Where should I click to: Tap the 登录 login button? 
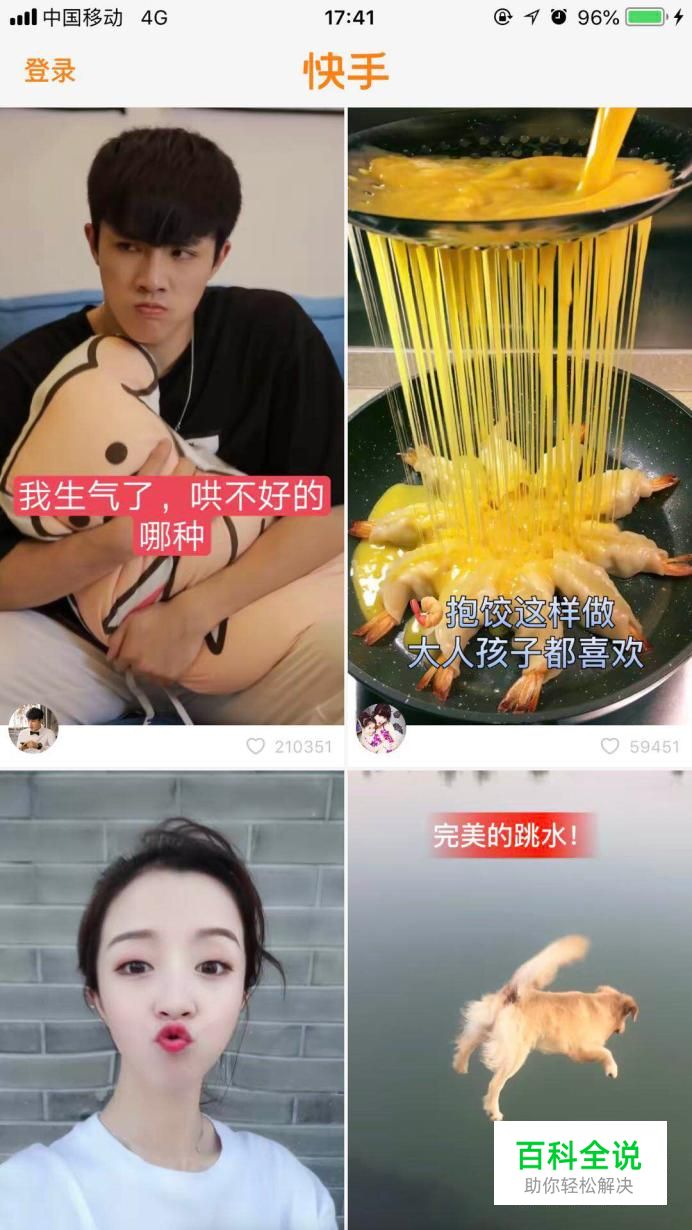pyautogui.click(x=50, y=71)
